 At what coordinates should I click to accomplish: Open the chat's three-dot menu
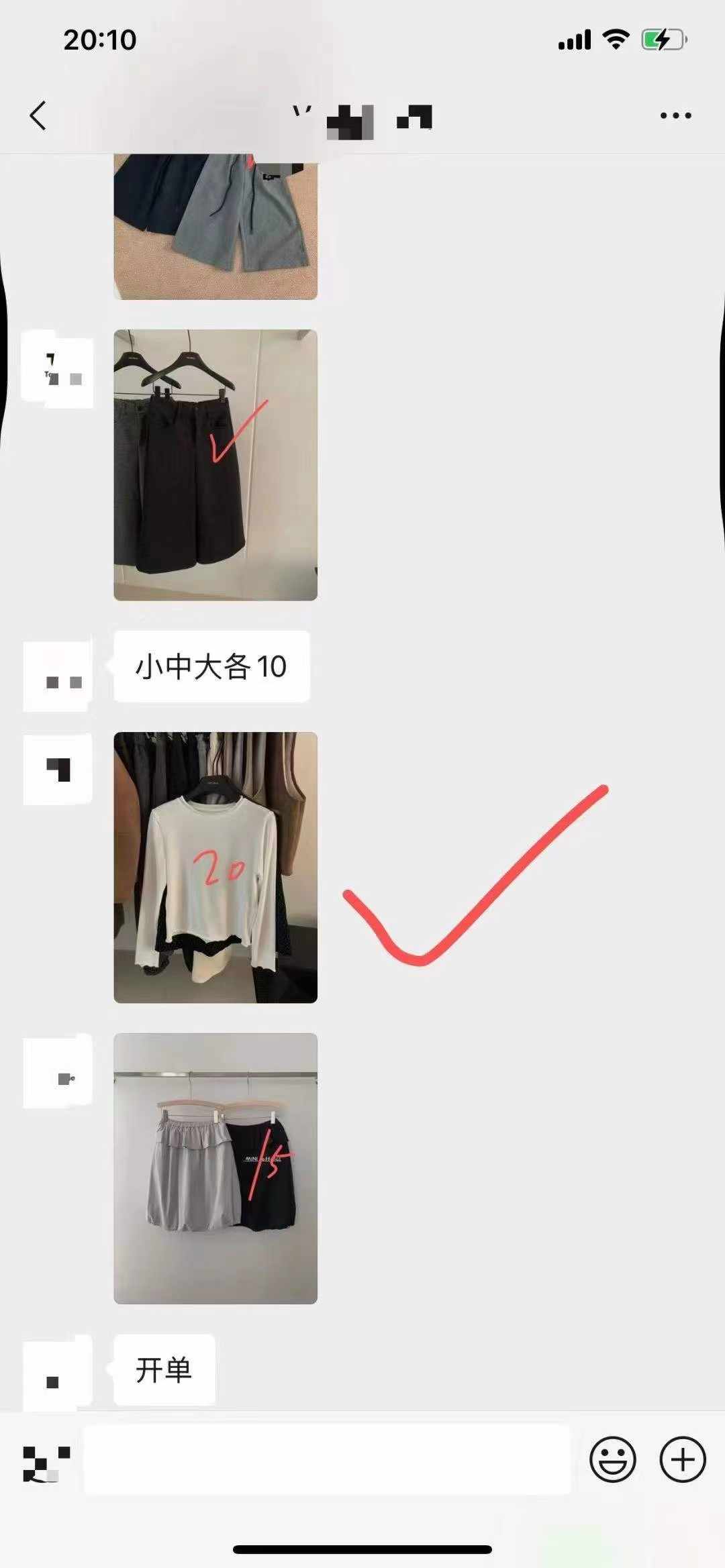[675, 115]
